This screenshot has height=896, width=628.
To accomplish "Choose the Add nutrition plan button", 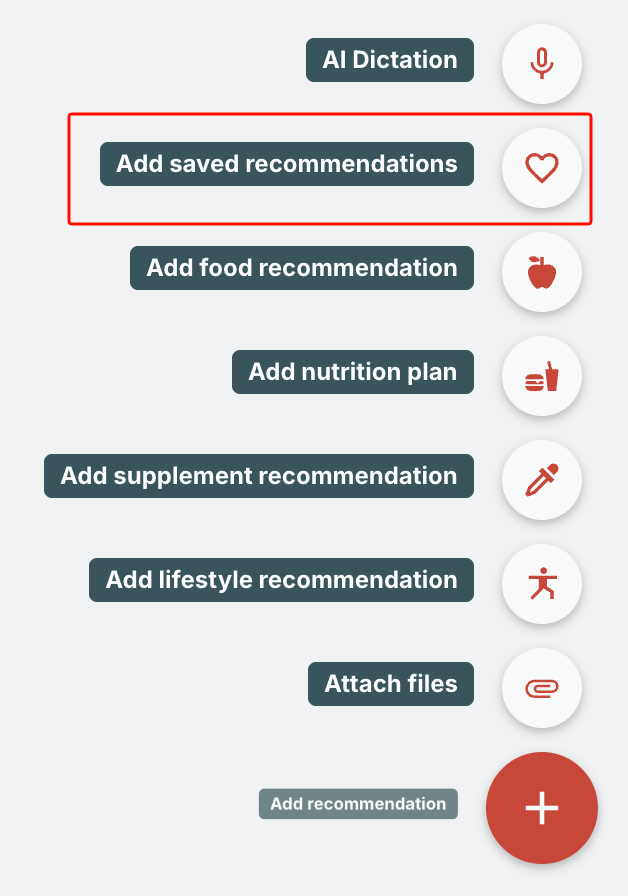I will click(x=541, y=376).
